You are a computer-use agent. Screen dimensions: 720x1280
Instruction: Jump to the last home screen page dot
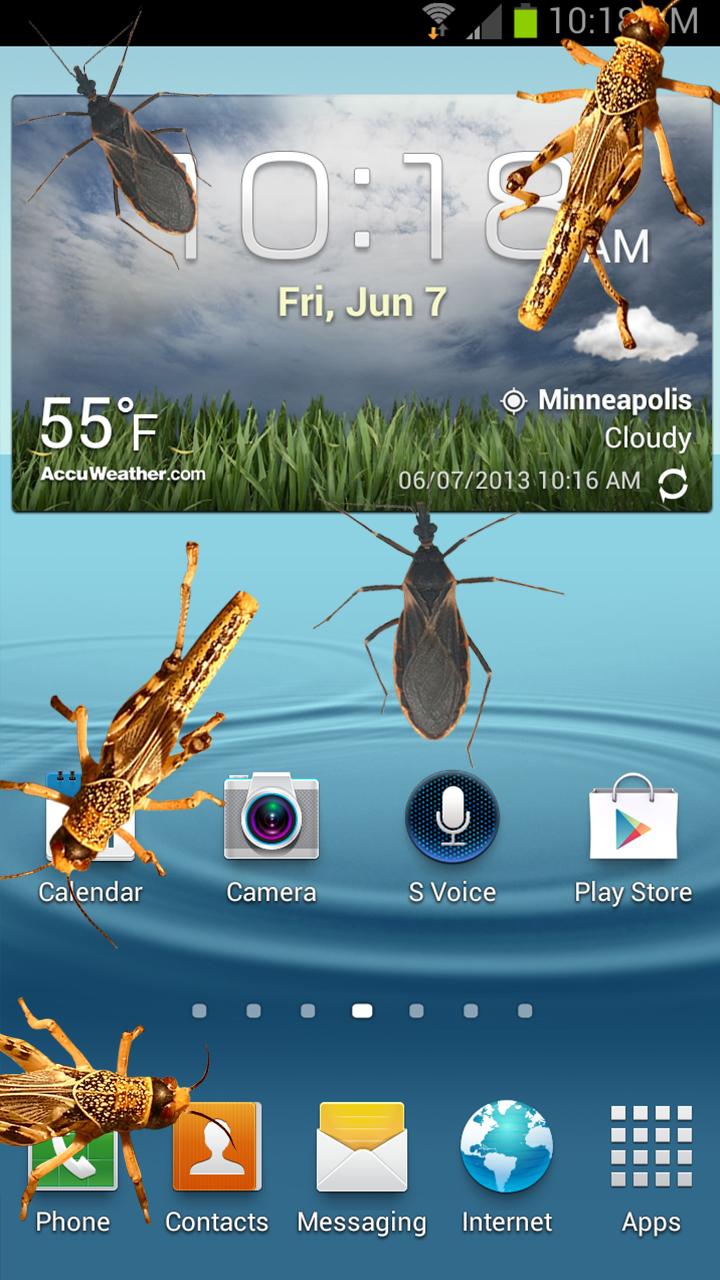[x=525, y=1011]
